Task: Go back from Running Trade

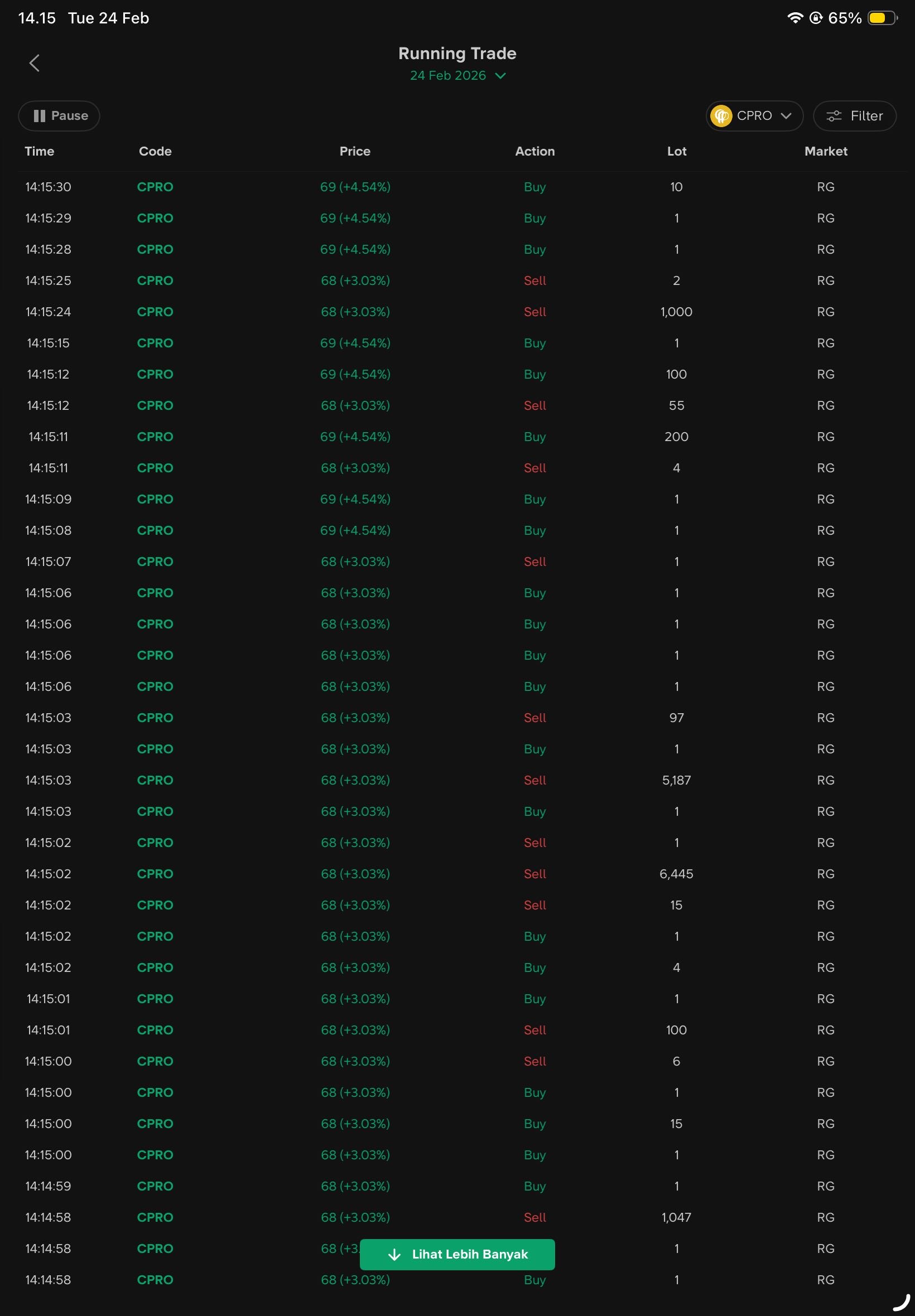Action: pos(35,63)
